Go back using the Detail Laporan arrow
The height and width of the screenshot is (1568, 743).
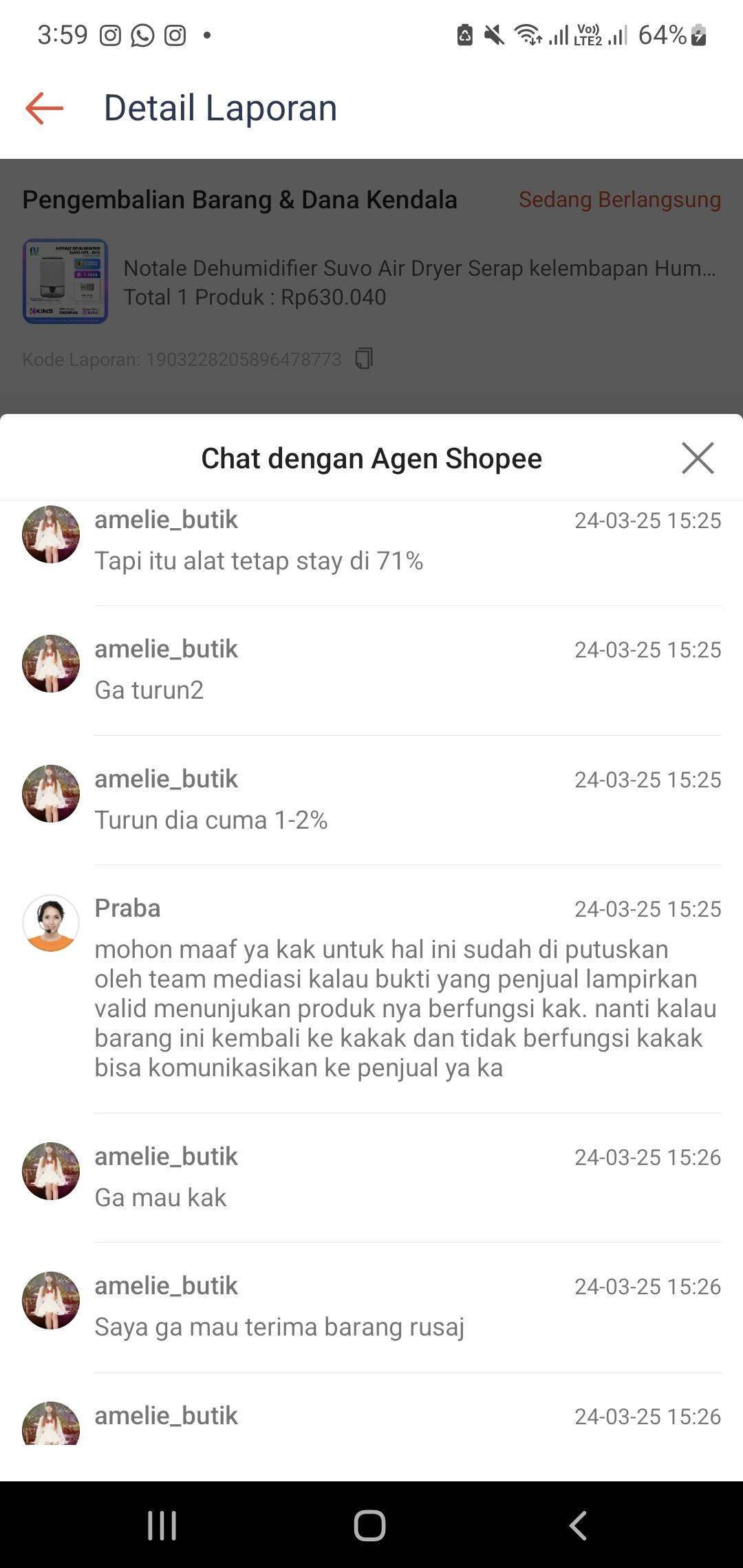[x=45, y=109]
